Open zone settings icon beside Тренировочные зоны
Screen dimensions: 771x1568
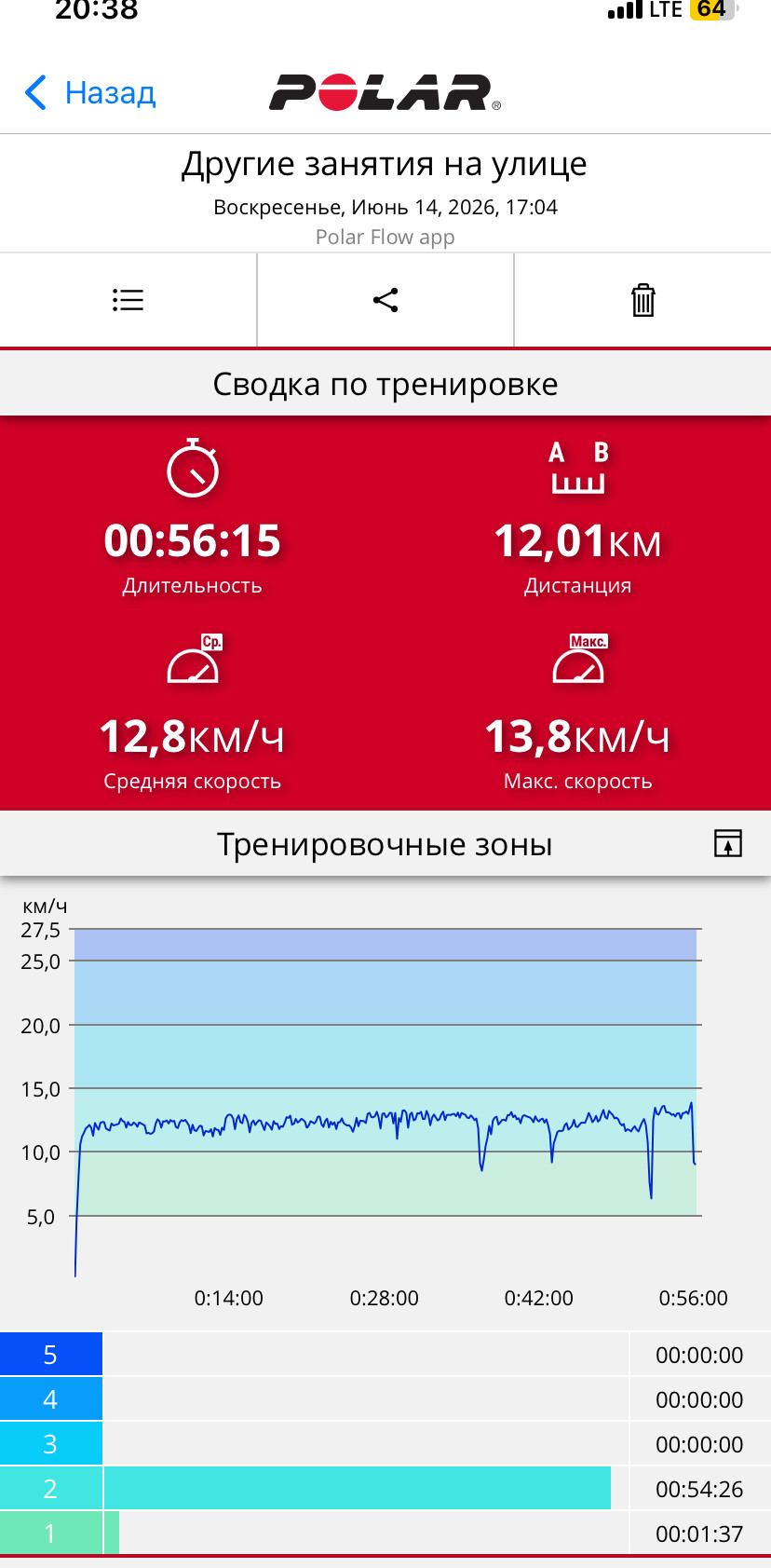click(x=728, y=843)
